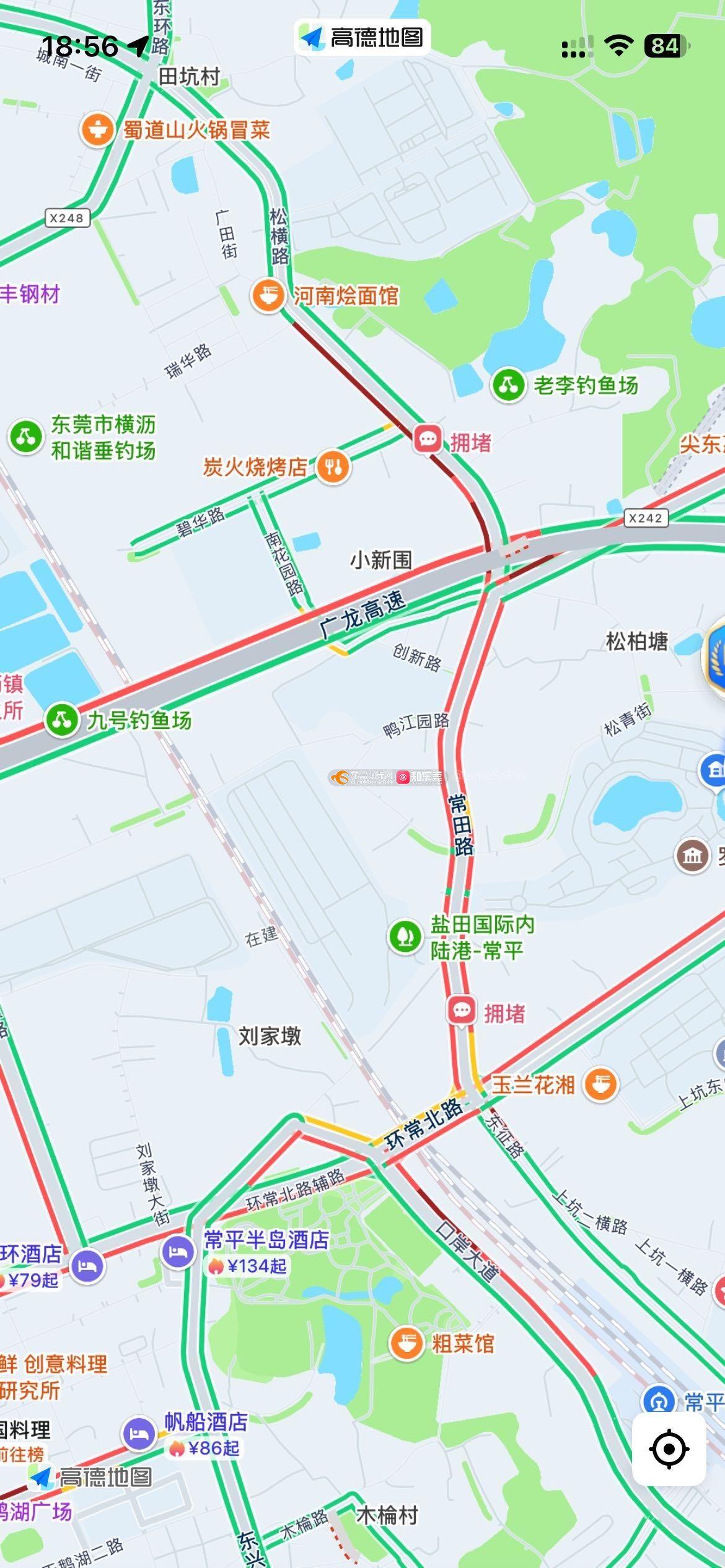Select the 常平半岛酒店 hotel marker
The image size is (725, 1568).
(178, 1252)
